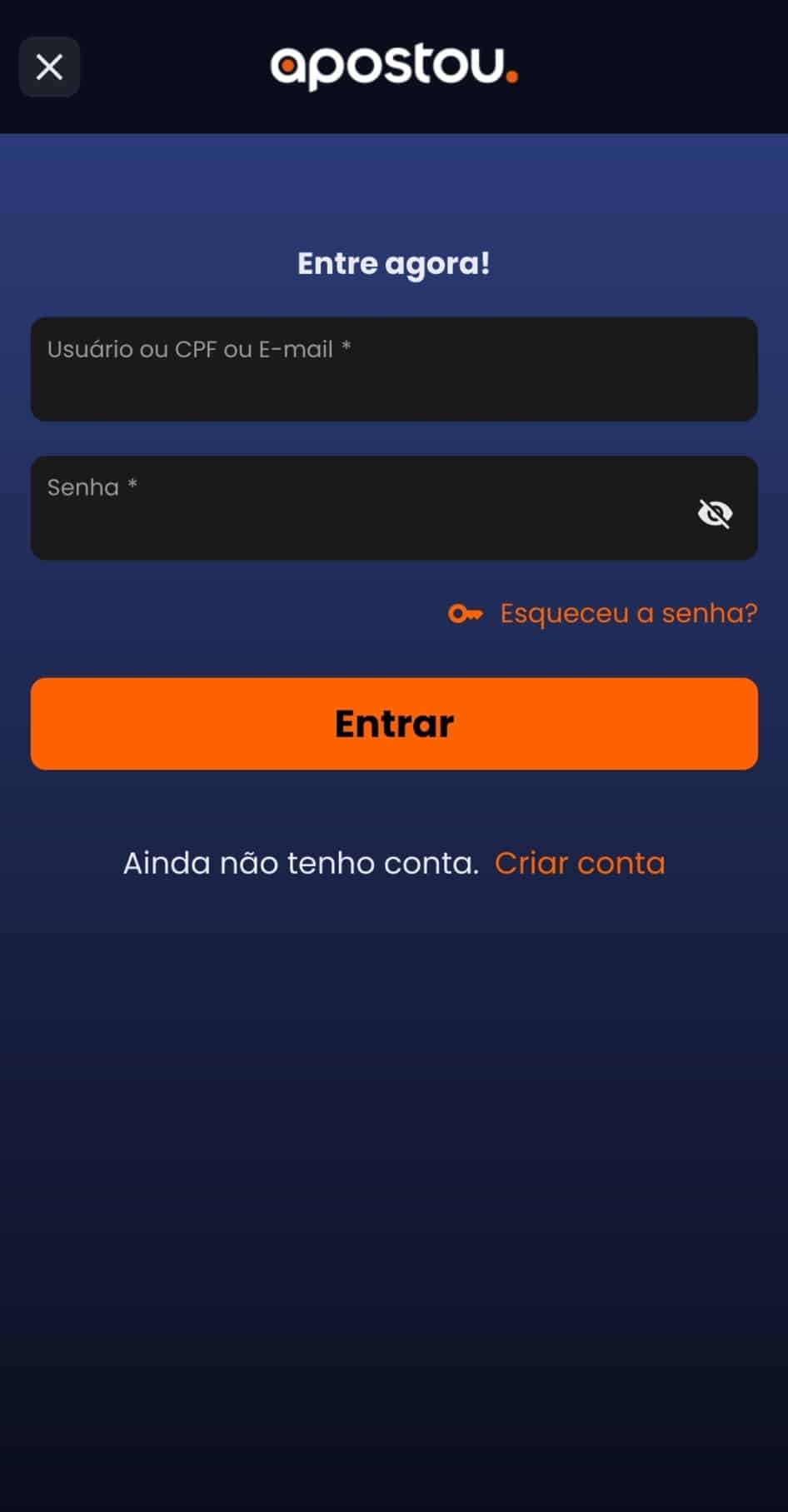The image size is (788, 1512).
Task: Tap the Entrar button label text
Action: click(x=393, y=723)
